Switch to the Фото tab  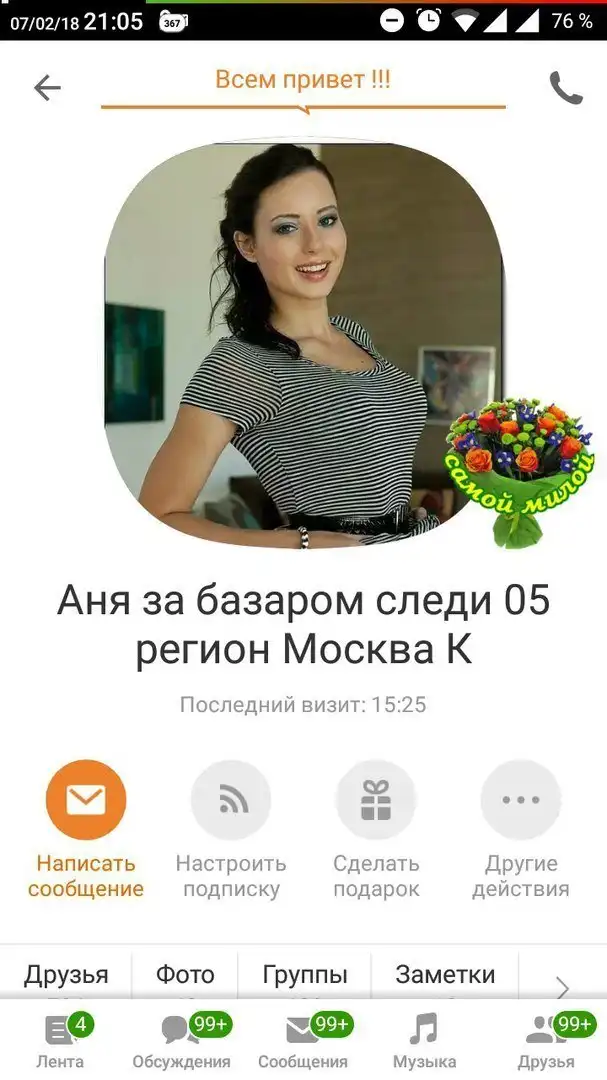pyautogui.click(x=185, y=974)
